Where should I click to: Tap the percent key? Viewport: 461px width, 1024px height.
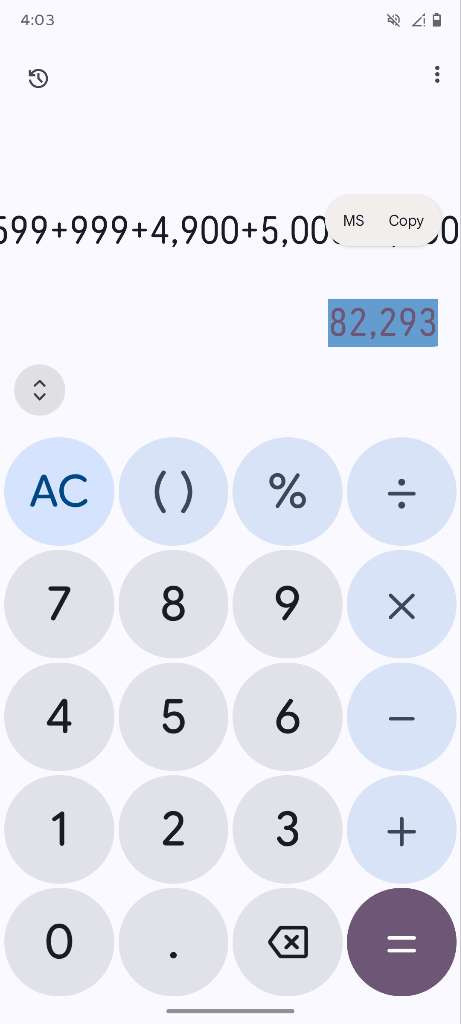(287, 492)
